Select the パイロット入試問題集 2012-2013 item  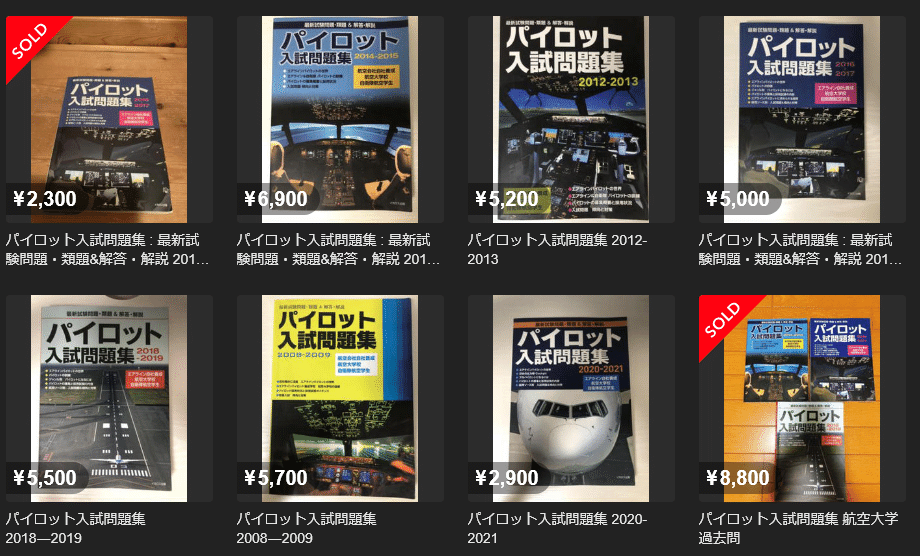tap(571, 120)
